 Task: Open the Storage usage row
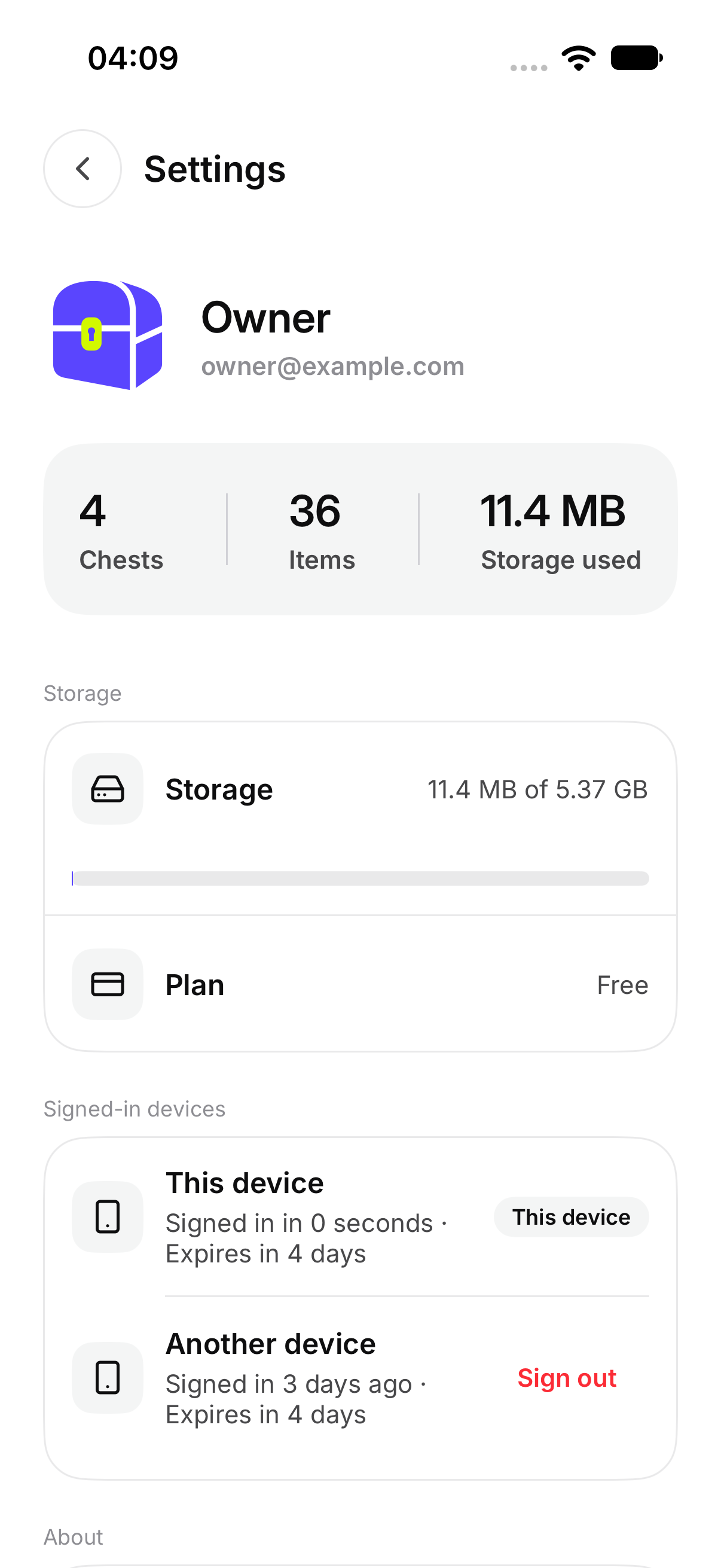pyautogui.click(x=360, y=819)
